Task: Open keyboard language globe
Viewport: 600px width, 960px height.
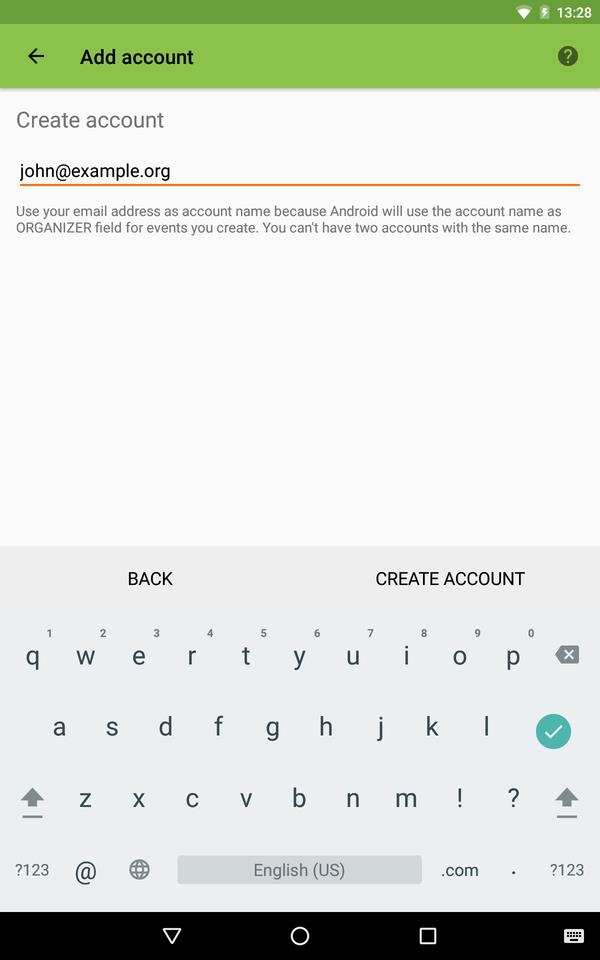Action: [x=139, y=870]
